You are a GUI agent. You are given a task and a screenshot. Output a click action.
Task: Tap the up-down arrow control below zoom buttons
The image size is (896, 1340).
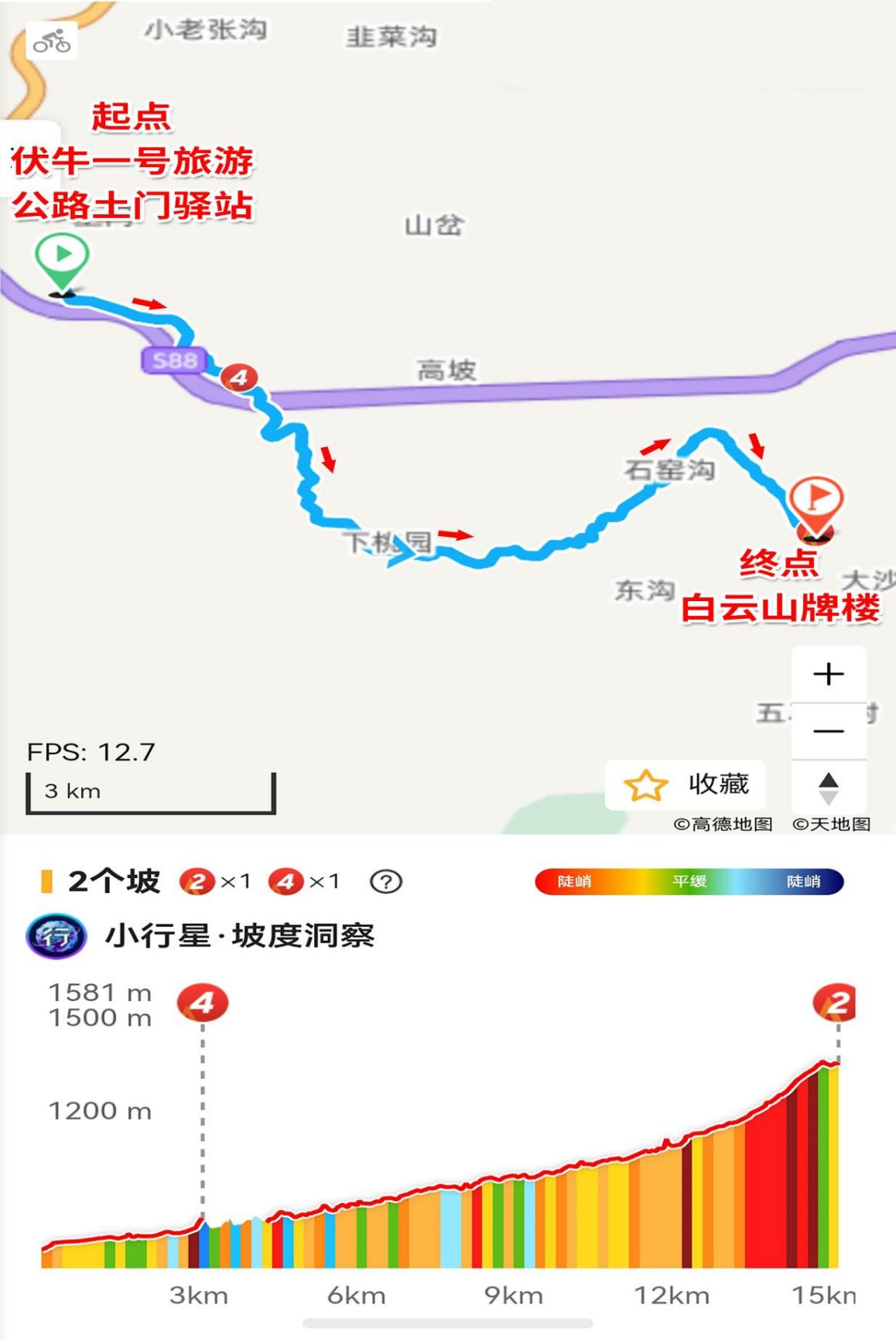click(828, 788)
